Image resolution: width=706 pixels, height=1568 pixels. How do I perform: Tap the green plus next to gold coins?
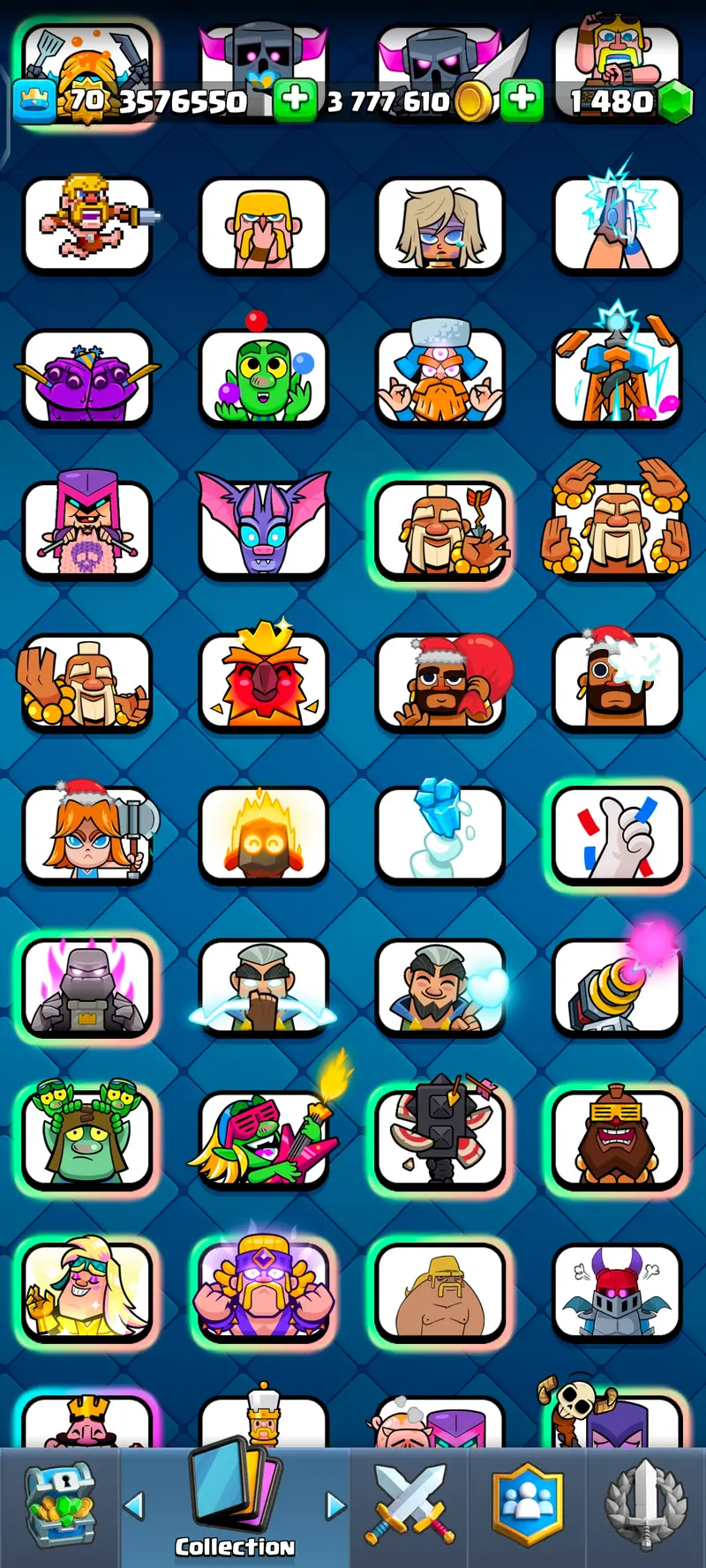tap(522, 99)
